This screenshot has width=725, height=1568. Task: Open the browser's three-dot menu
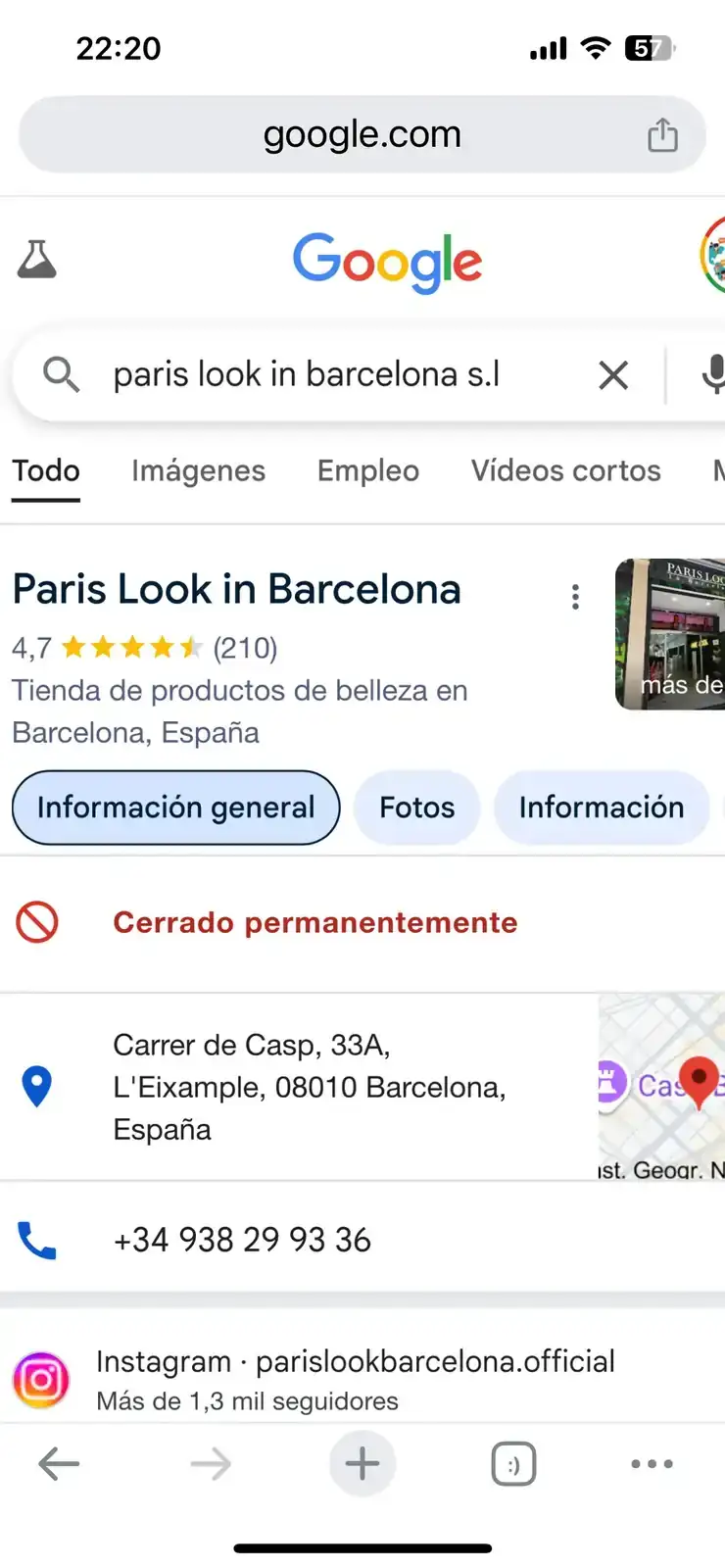(x=652, y=1464)
